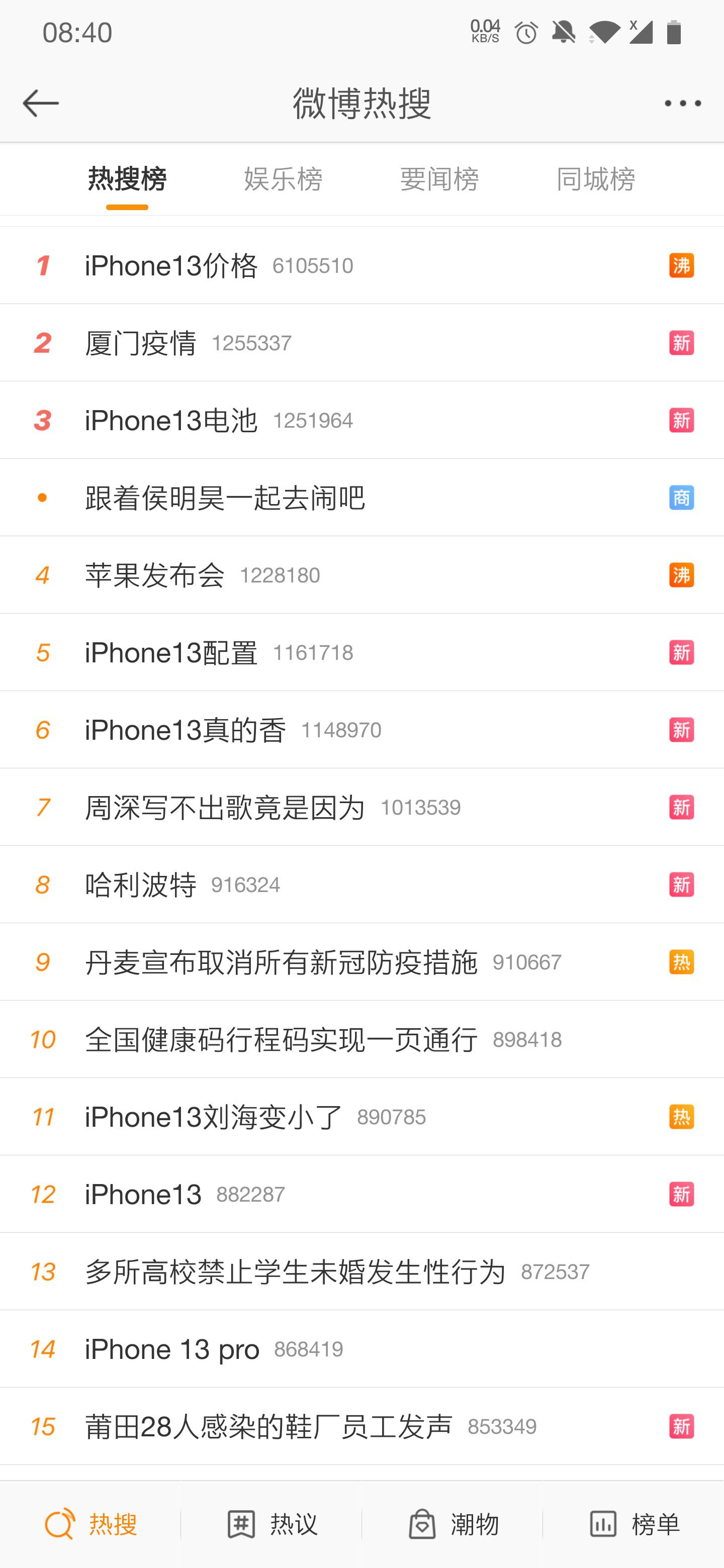Open topic 丹麦宣布取消所有新冠防疫措施
The height and width of the screenshot is (1568, 724).
coord(282,962)
